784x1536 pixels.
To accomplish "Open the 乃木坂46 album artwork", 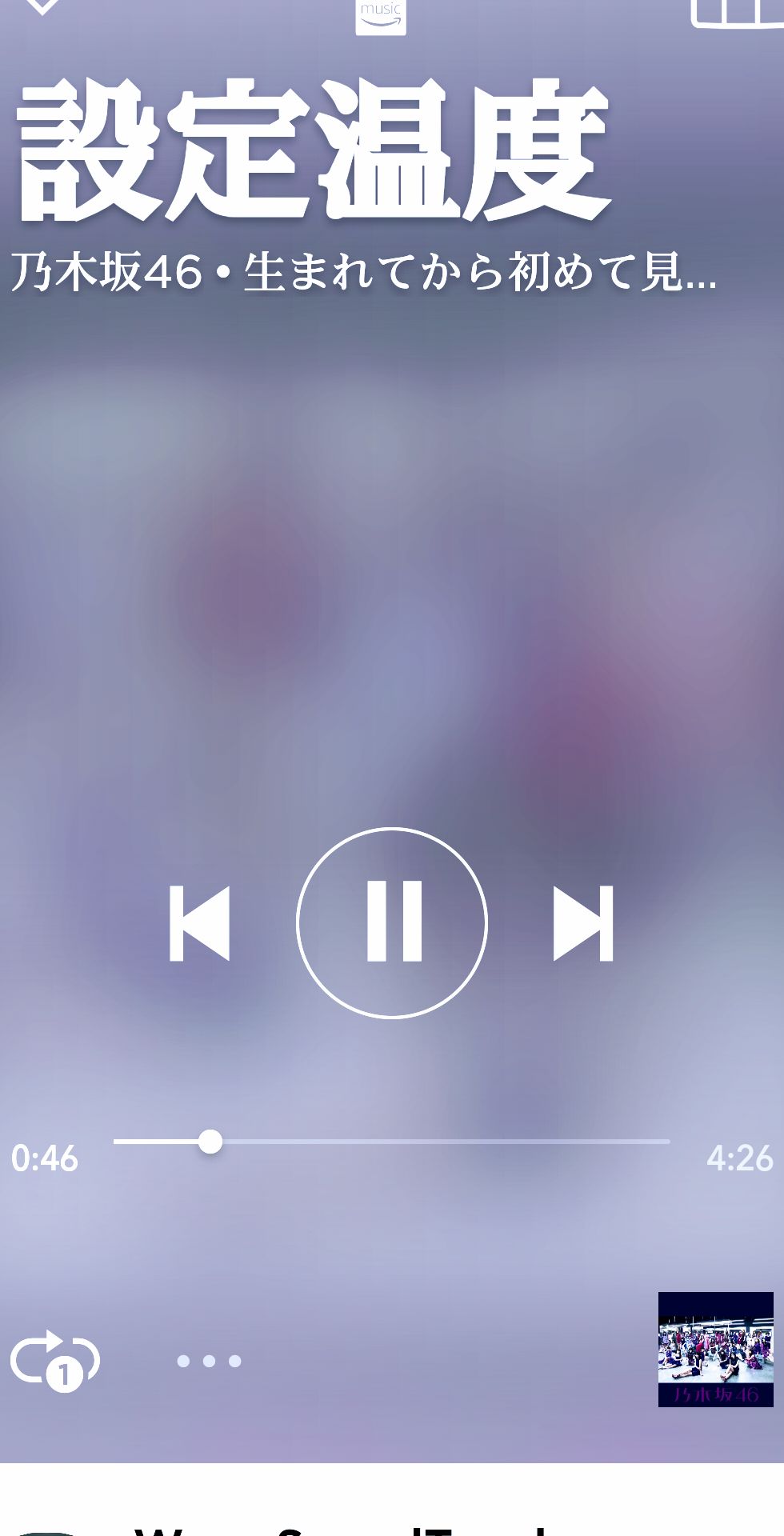I will pos(715,1350).
